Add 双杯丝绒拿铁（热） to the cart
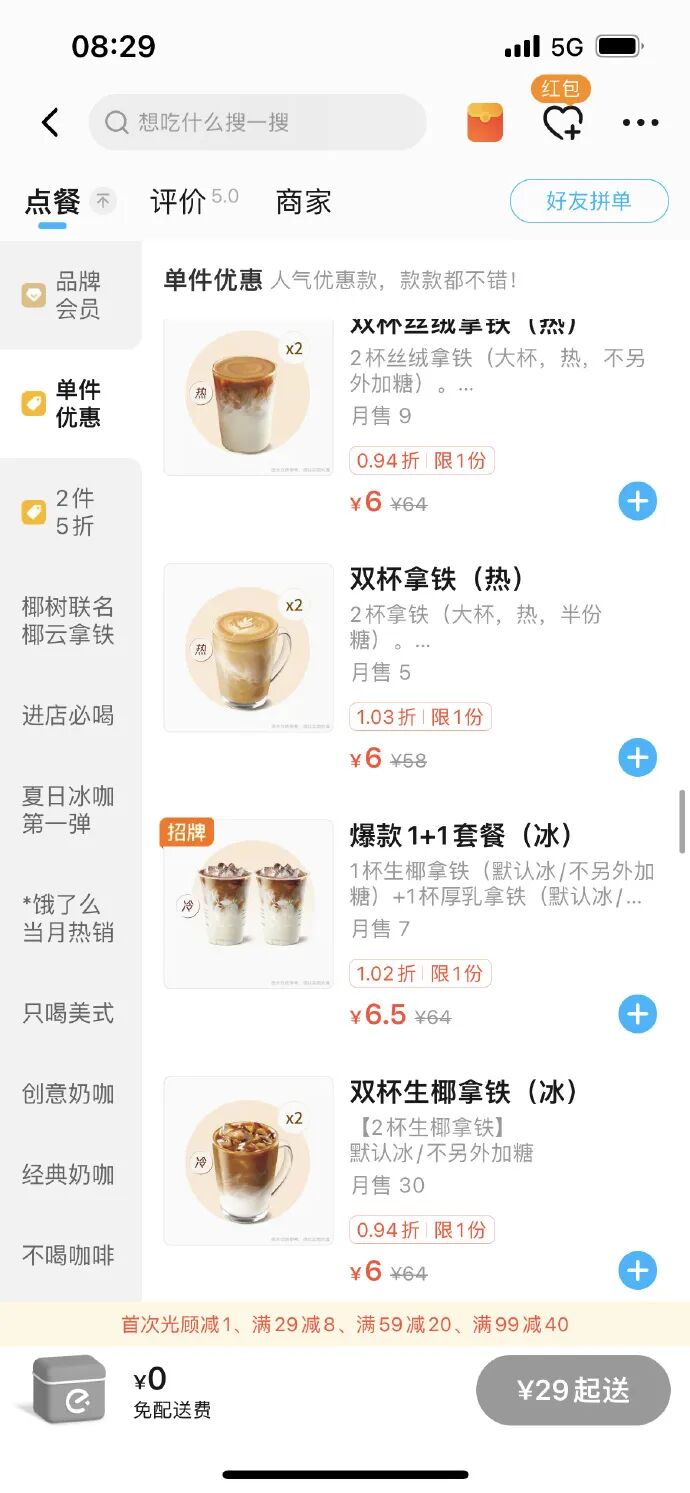 (637, 501)
